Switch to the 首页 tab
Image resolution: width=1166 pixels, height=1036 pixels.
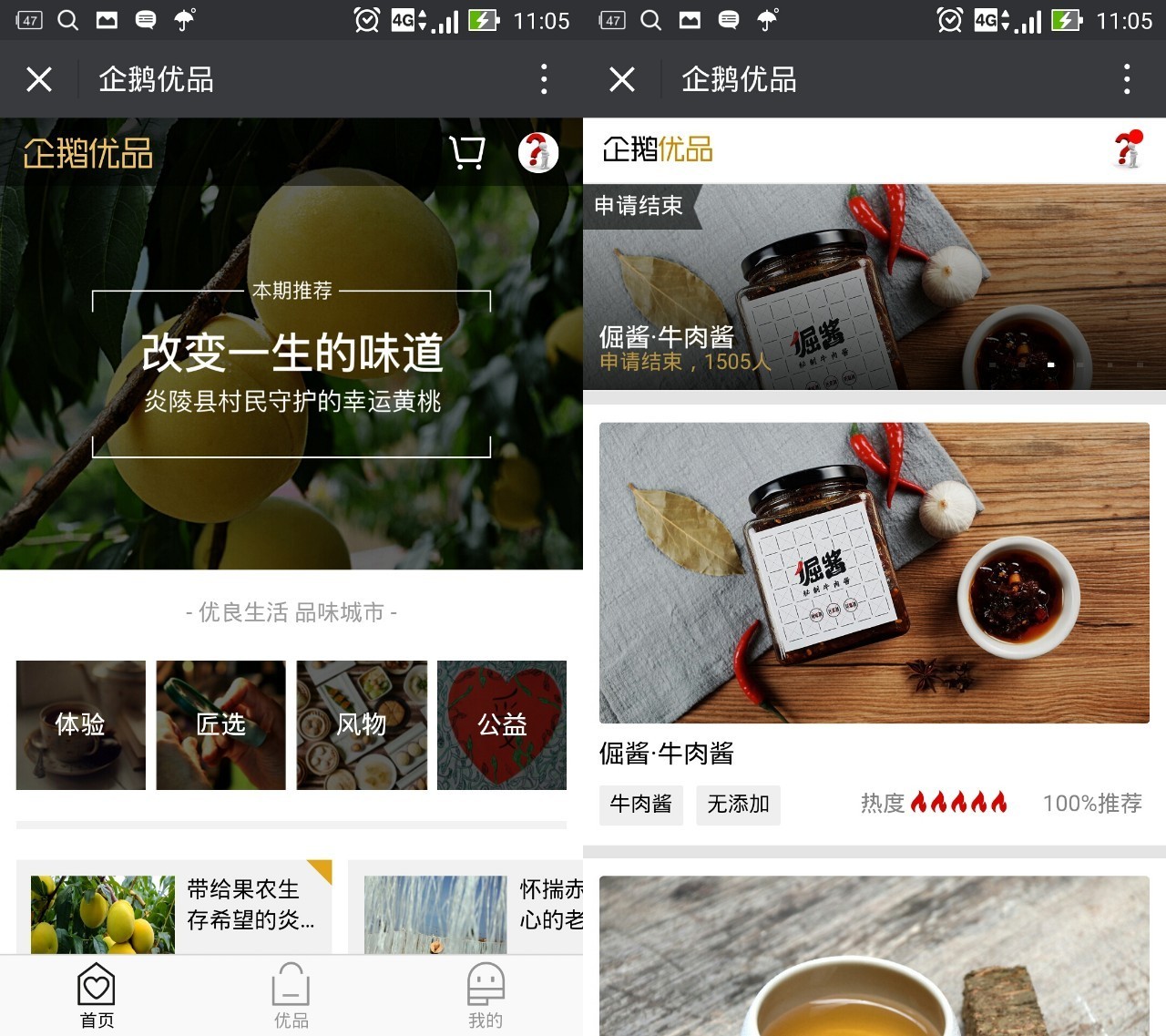click(97, 996)
